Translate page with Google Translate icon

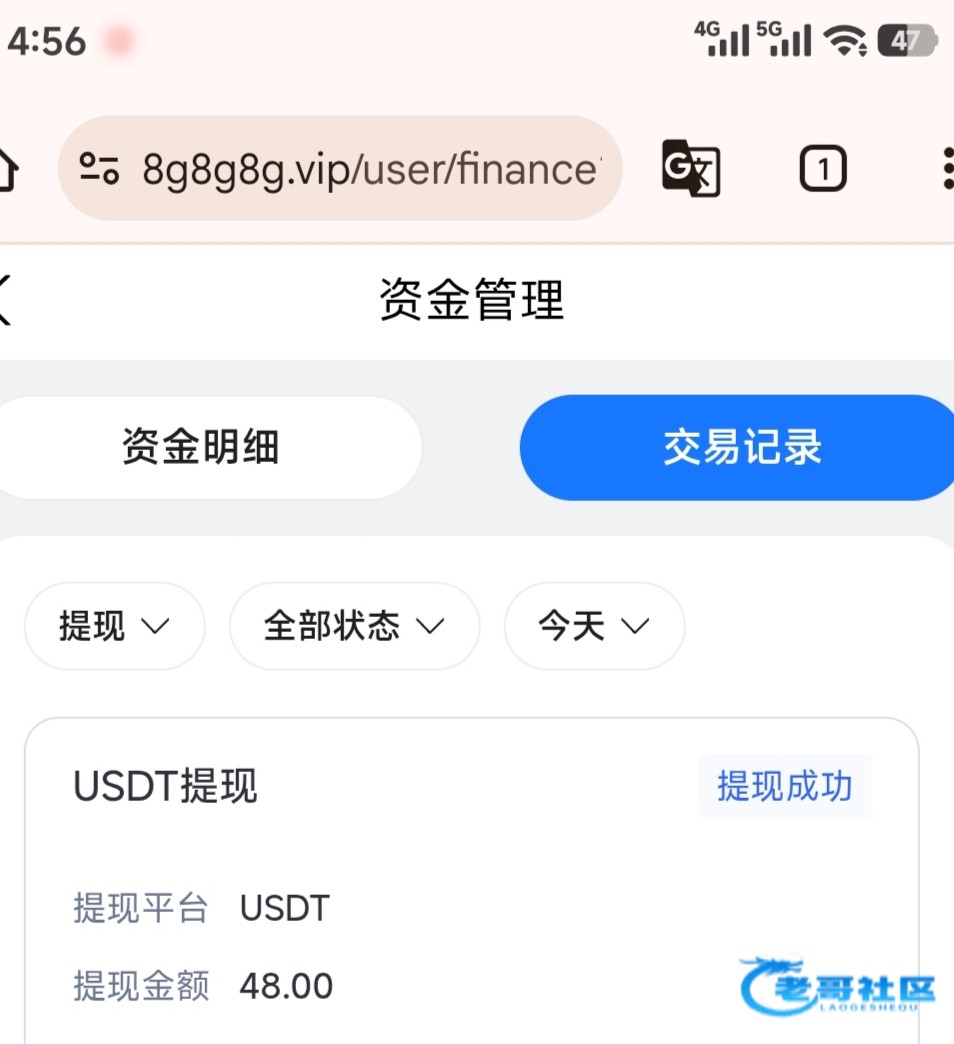click(691, 169)
